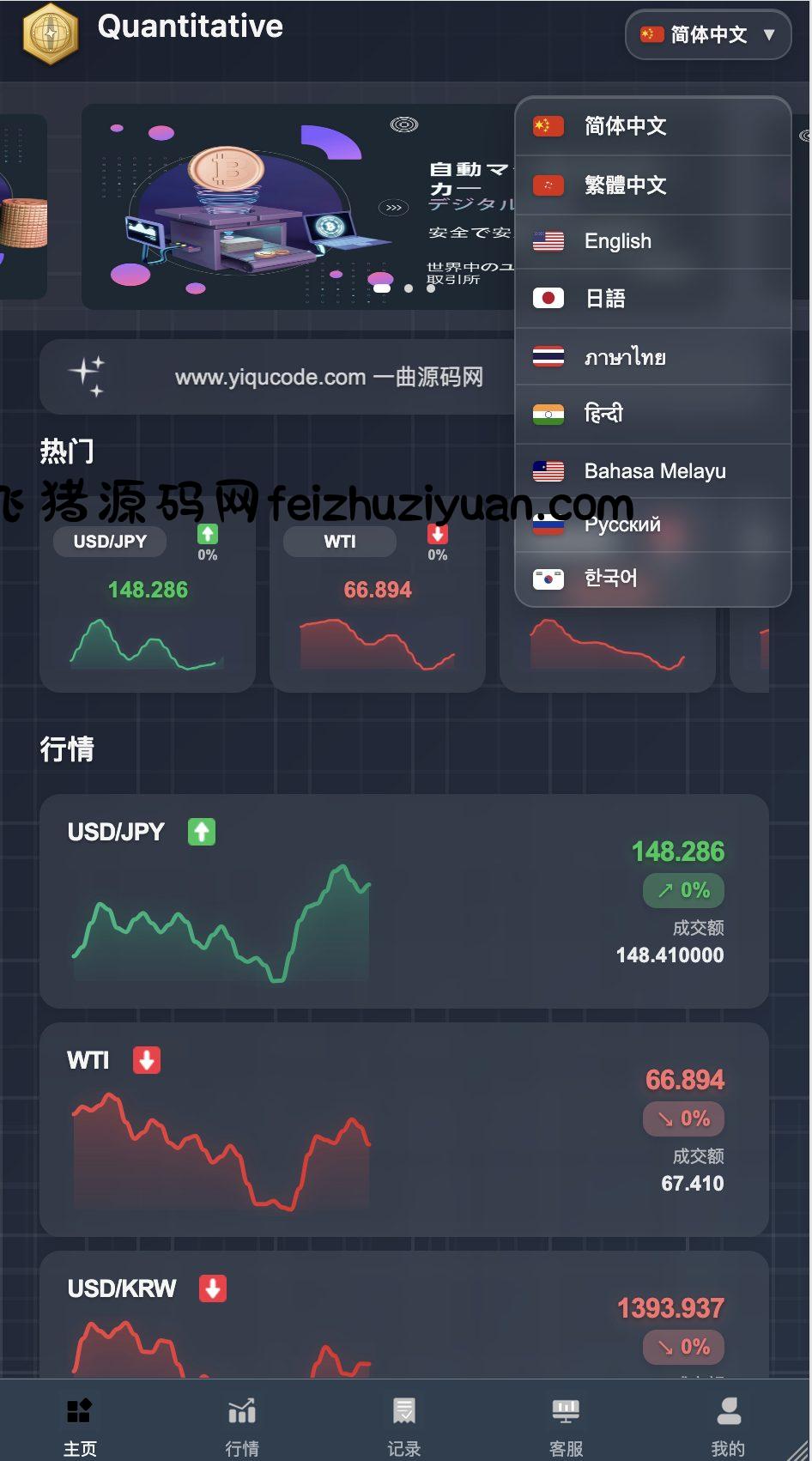This screenshot has width=812, height=1461.
Task: Click the Quantitative gold logo in the header
Action: tap(50, 36)
